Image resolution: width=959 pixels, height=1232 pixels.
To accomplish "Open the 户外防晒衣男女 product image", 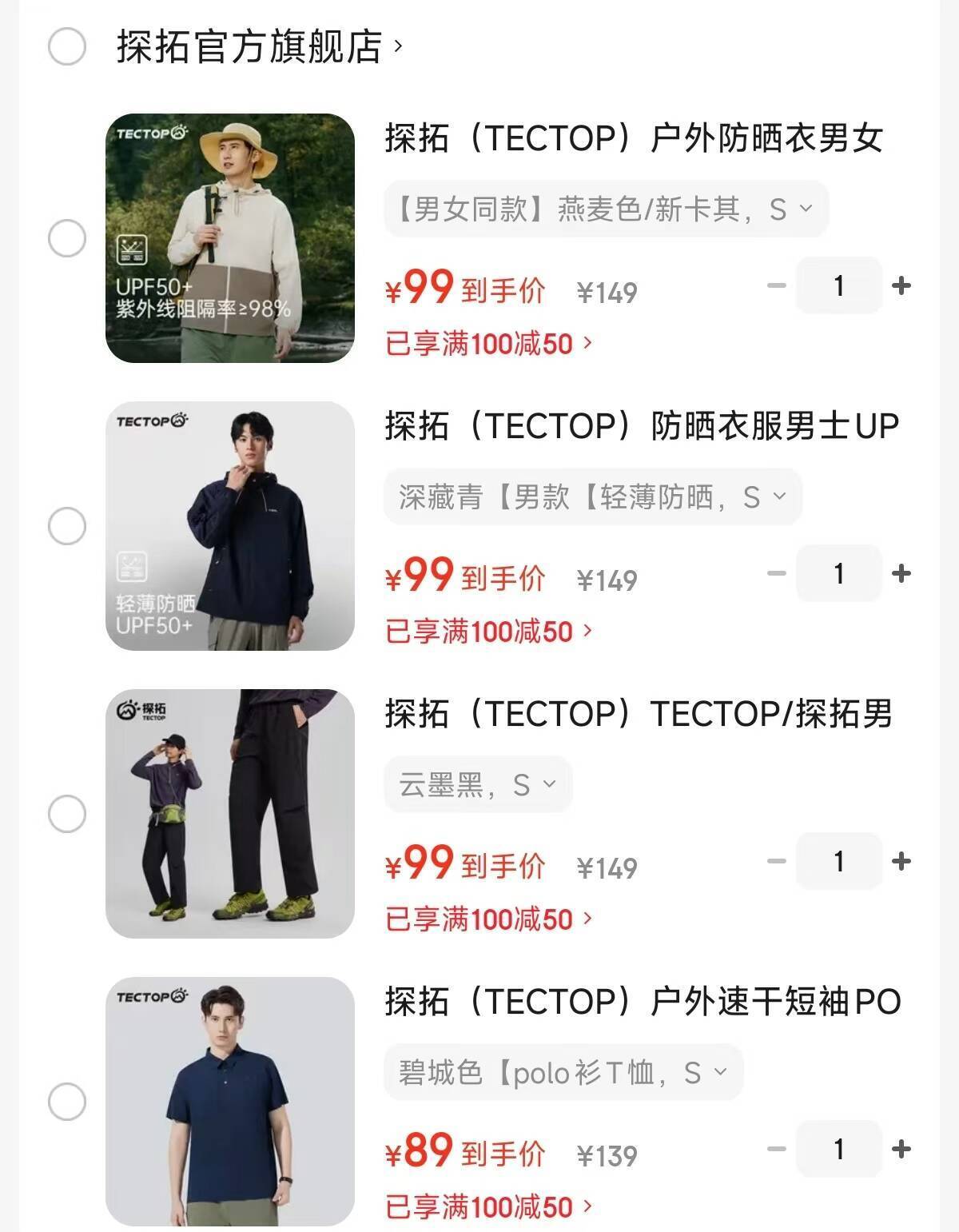I will click(x=230, y=238).
